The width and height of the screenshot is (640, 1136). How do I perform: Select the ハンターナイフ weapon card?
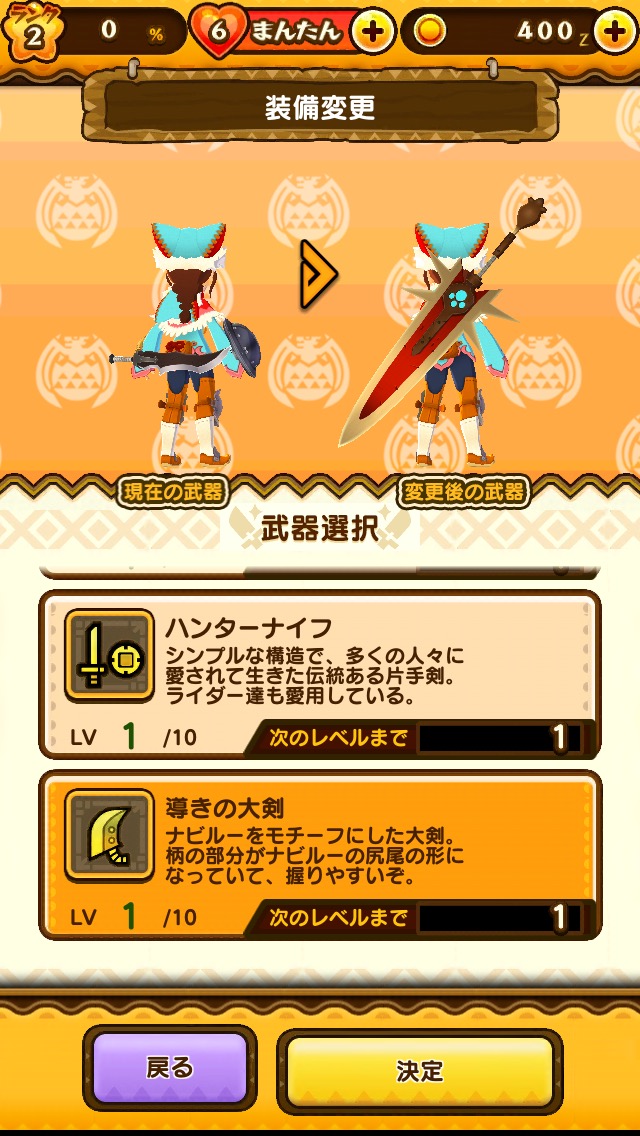(320, 675)
